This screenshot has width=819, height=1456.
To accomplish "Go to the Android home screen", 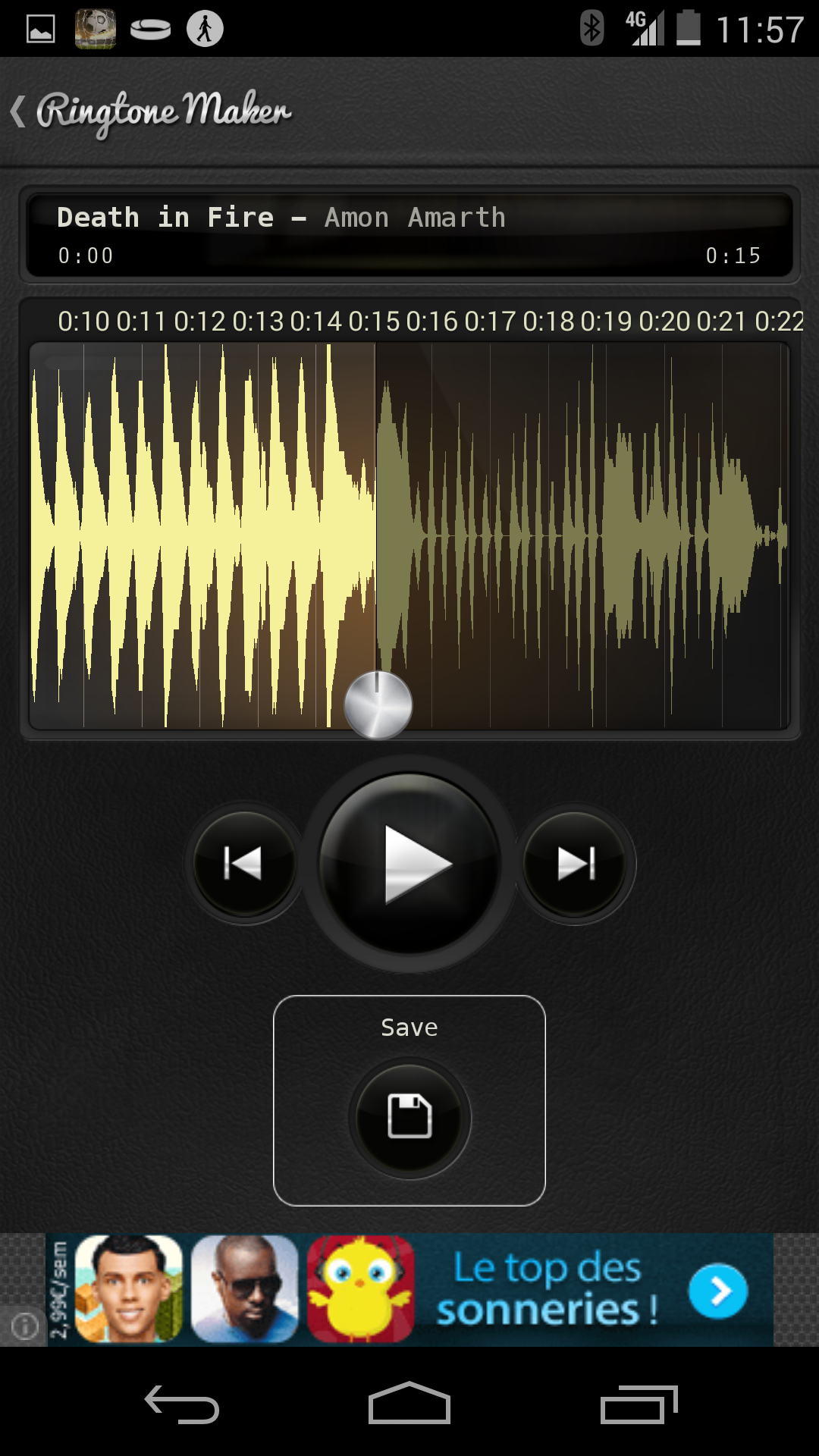I will 409,1404.
